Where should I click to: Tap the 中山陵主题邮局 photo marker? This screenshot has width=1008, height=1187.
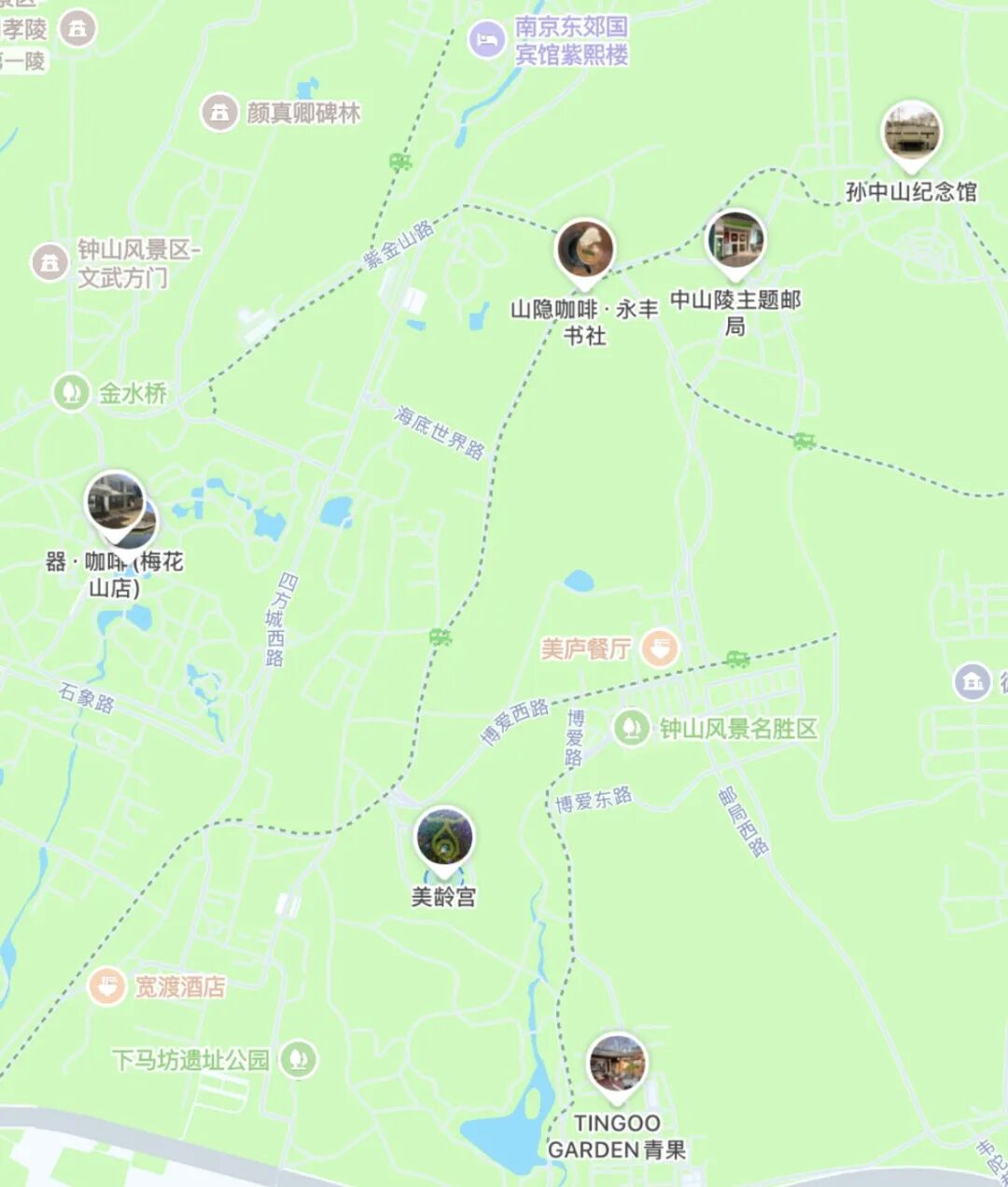click(735, 240)
